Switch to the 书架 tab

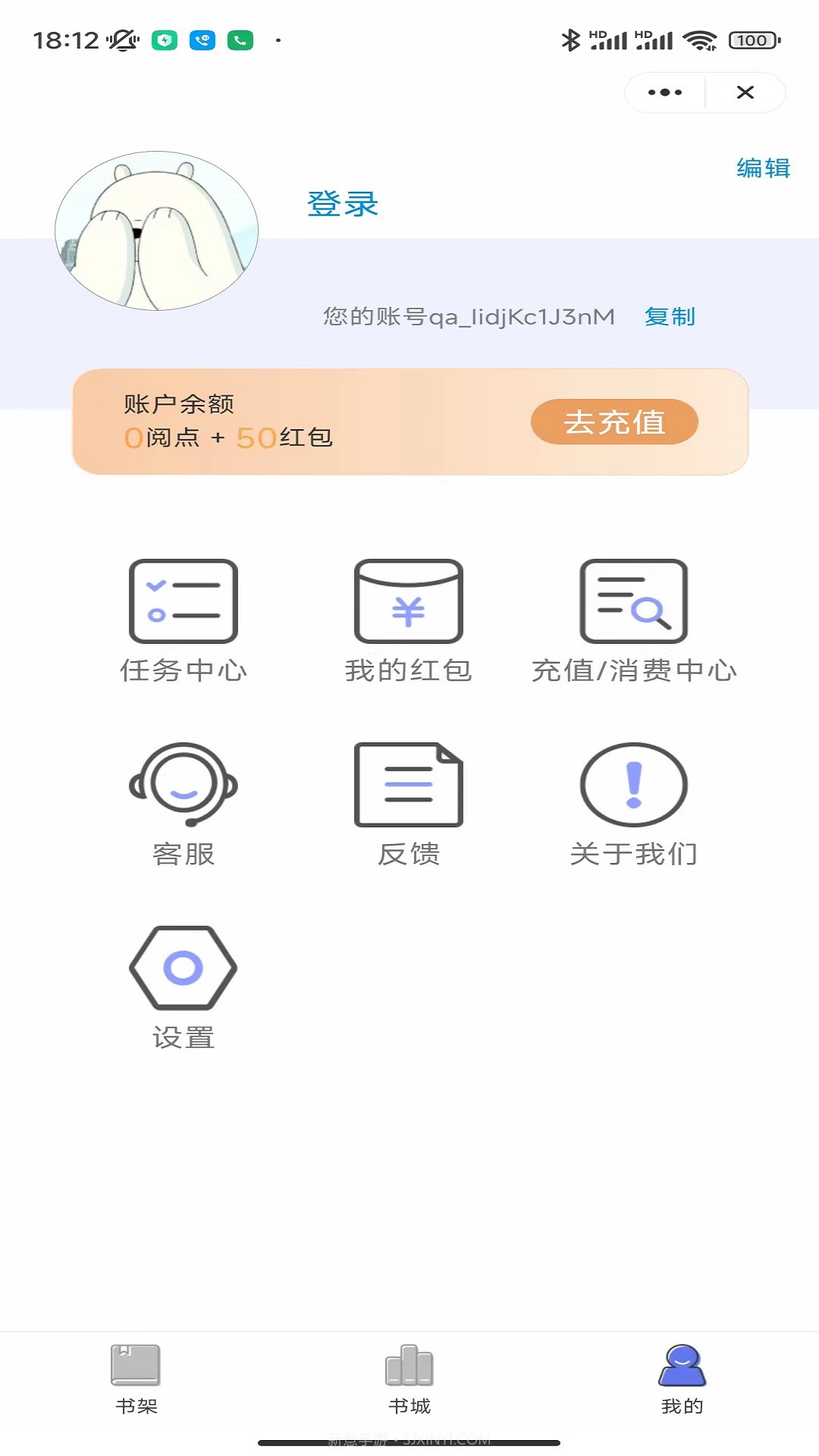(x=135, y=1380)
